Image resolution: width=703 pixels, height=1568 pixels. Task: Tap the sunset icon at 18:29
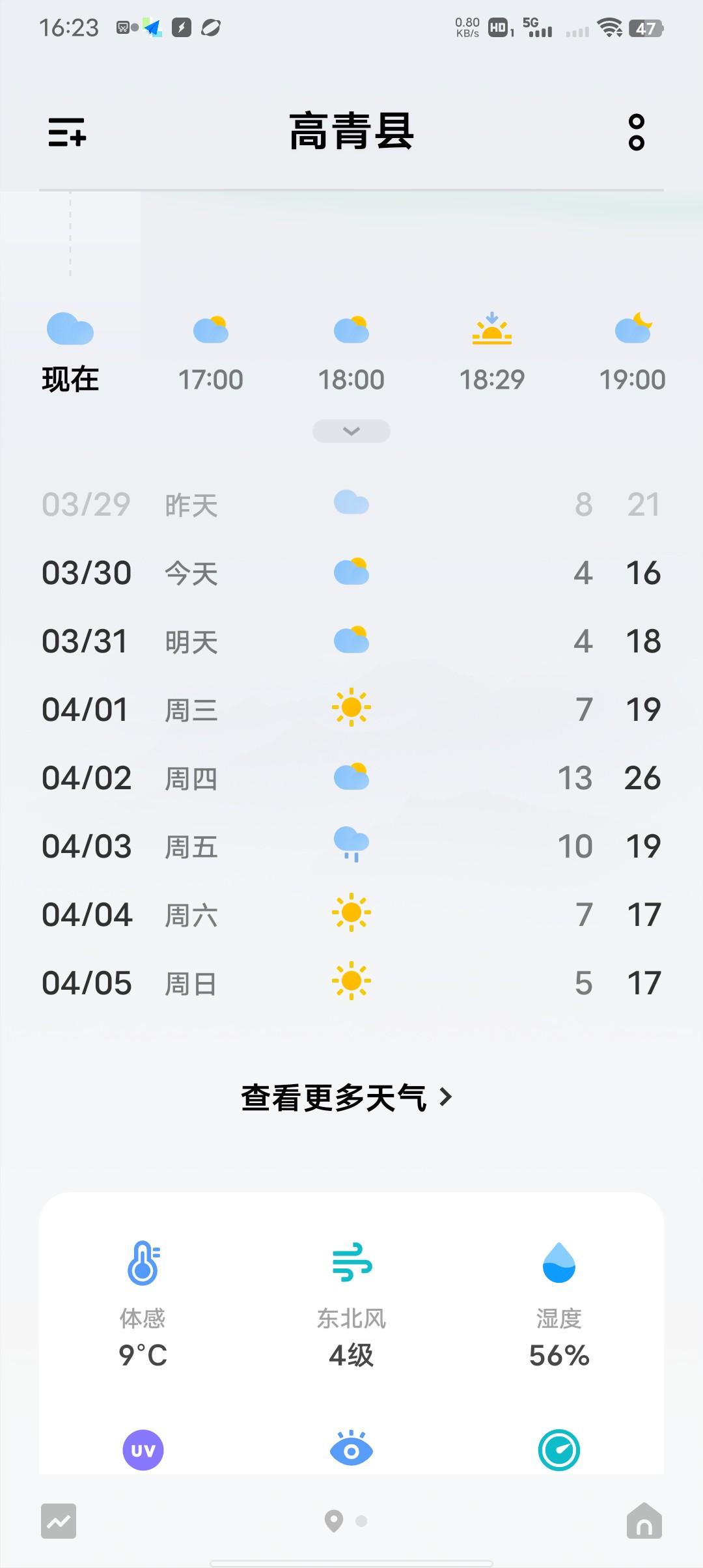pyautogui.click(x=493, y=331)
